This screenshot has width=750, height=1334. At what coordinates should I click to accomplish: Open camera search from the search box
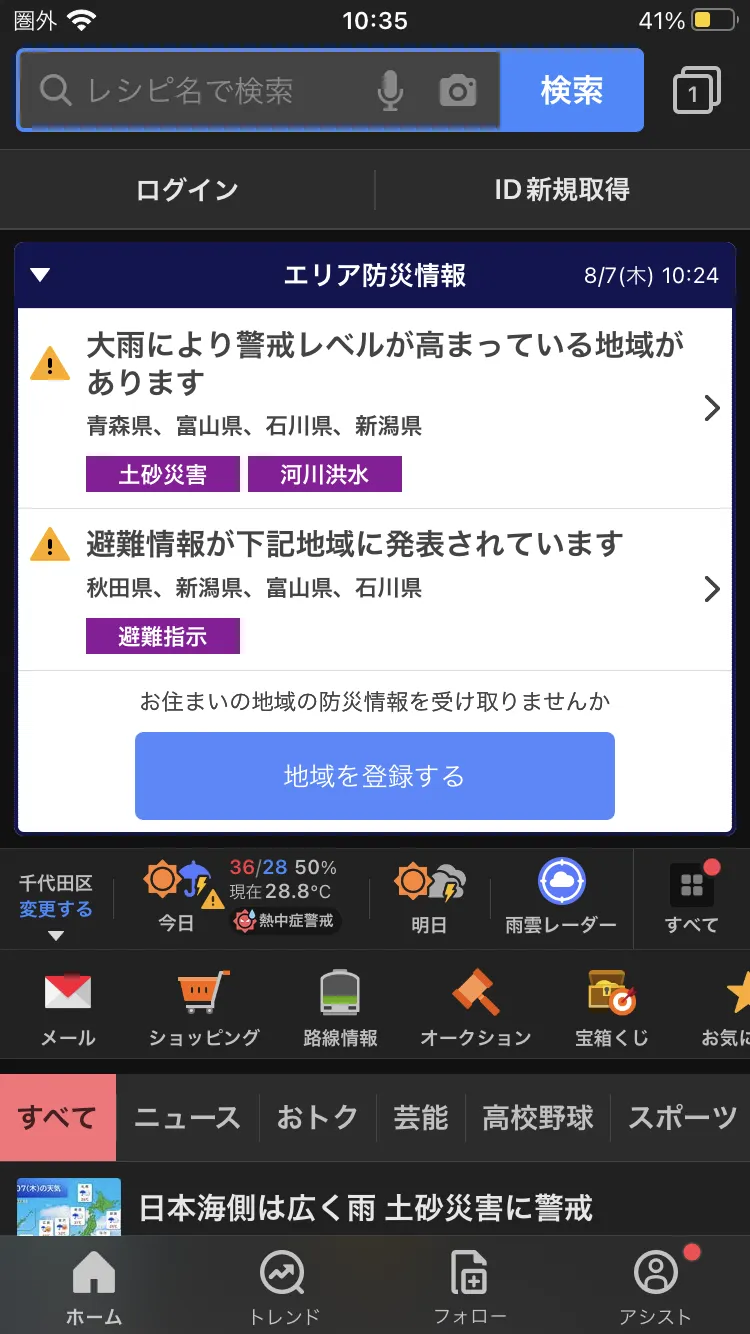coord(458,91)
